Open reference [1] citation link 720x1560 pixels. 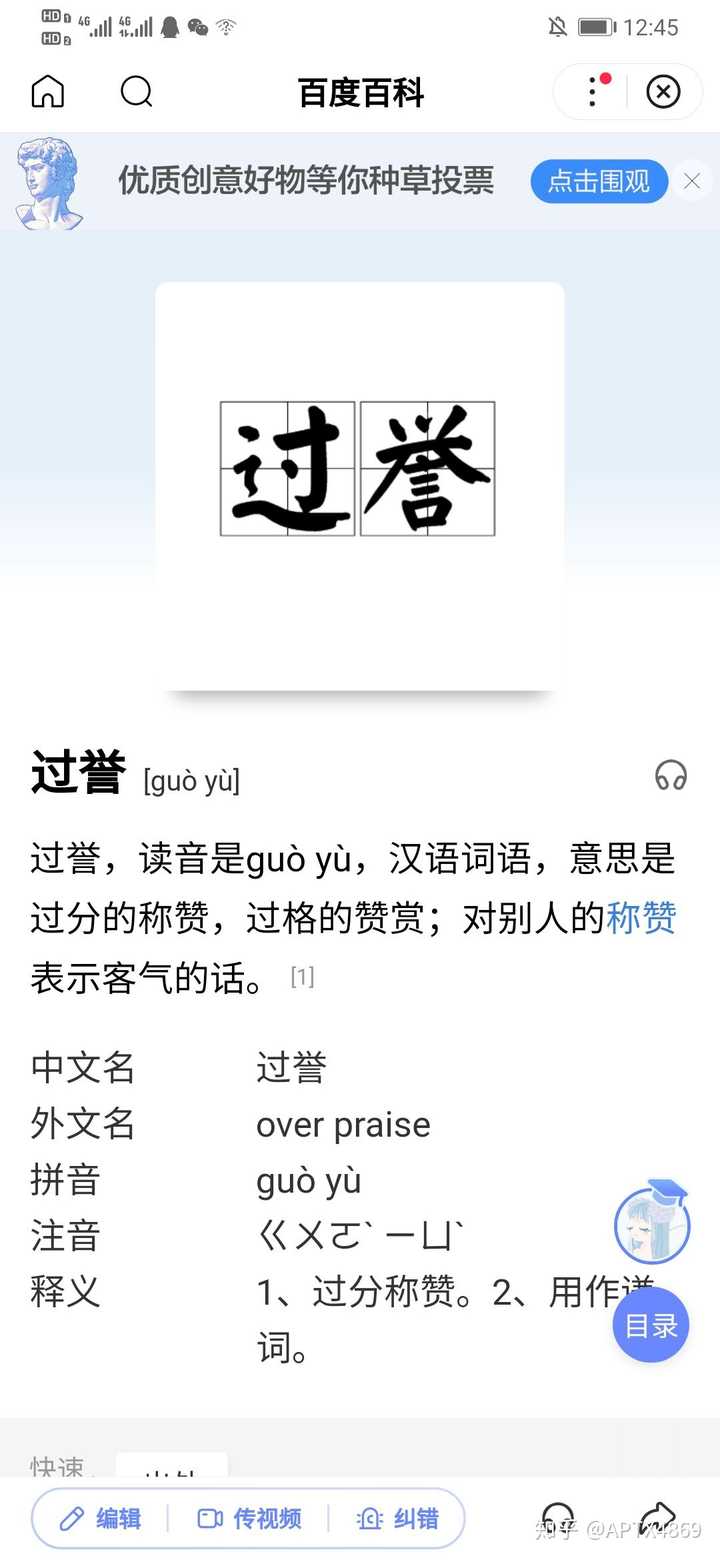303,977
